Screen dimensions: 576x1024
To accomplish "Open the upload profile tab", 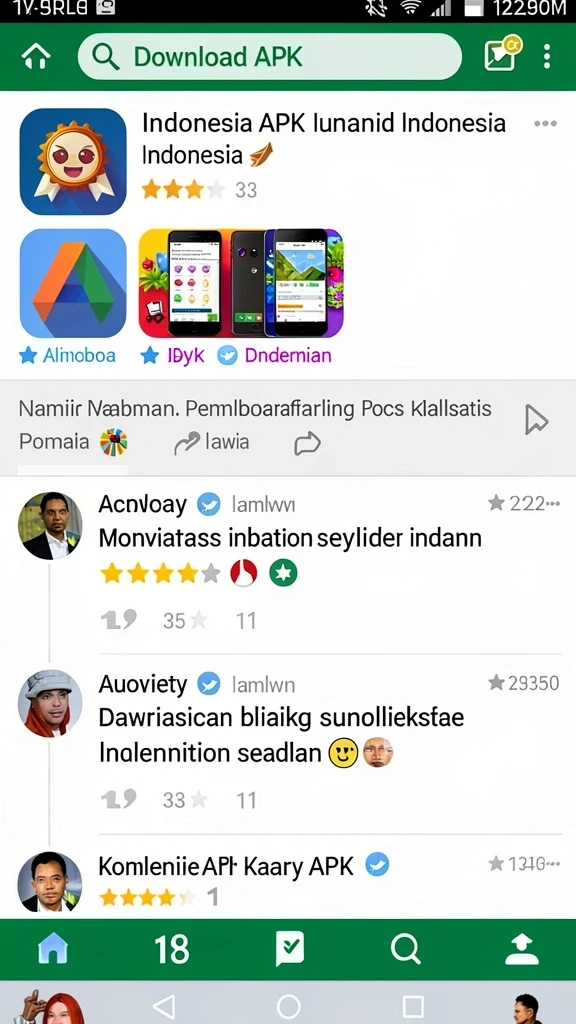I will click(x=522, y=949).
